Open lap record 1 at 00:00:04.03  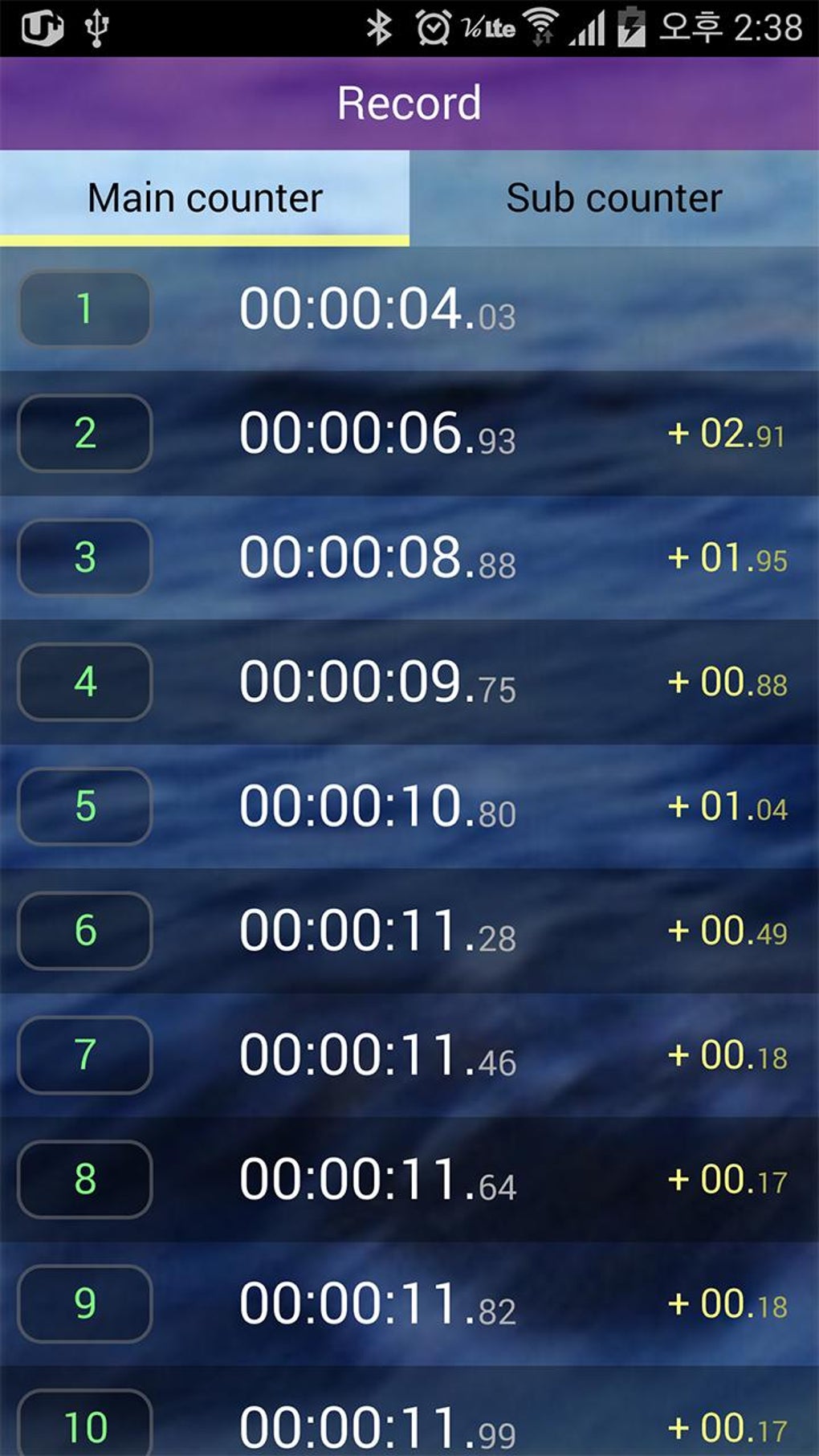[x=409, y=309]
